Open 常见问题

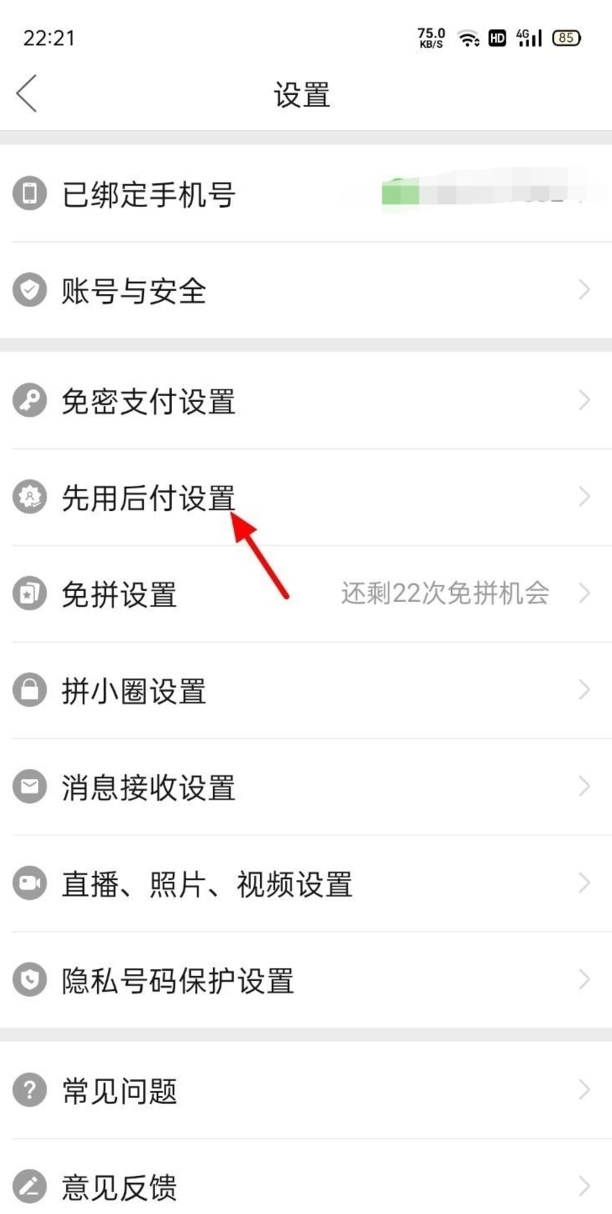tap(306, 1091)
